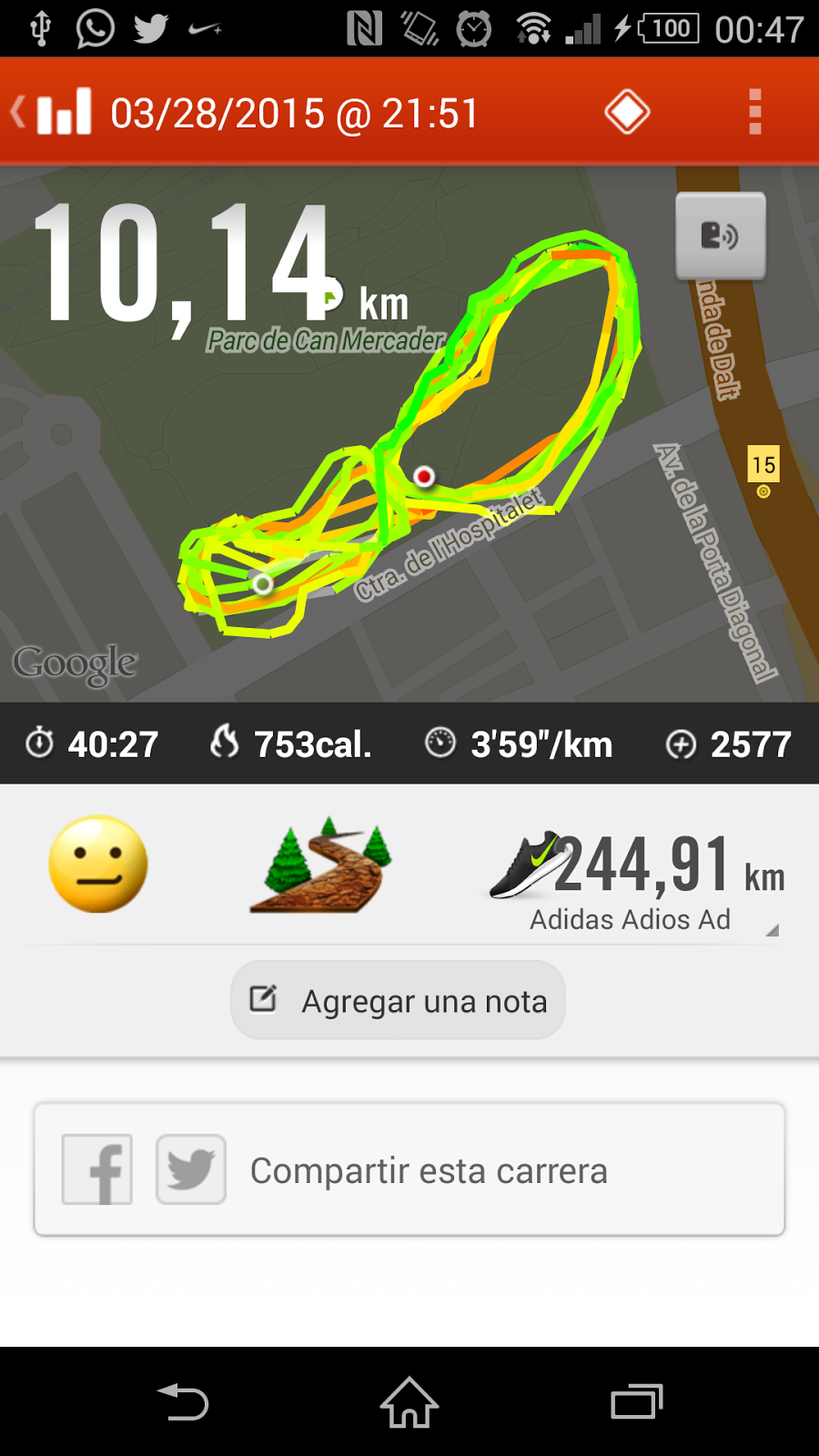Tap Compartir esta carrera
Image resolution: width=819 pixels, height=1456 pixels.
[x=429, y=1171]
